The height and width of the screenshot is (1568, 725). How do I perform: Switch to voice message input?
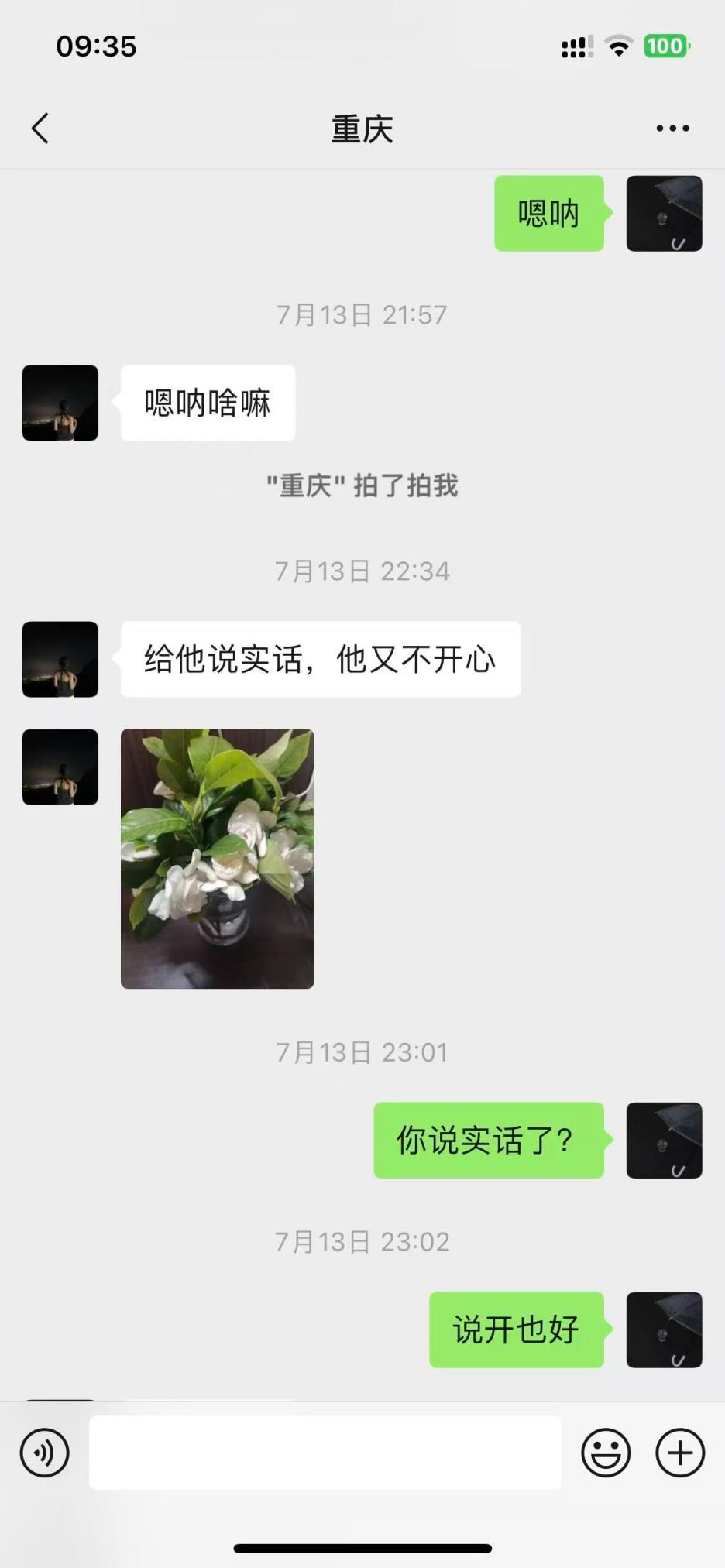tap(44, 1453)
